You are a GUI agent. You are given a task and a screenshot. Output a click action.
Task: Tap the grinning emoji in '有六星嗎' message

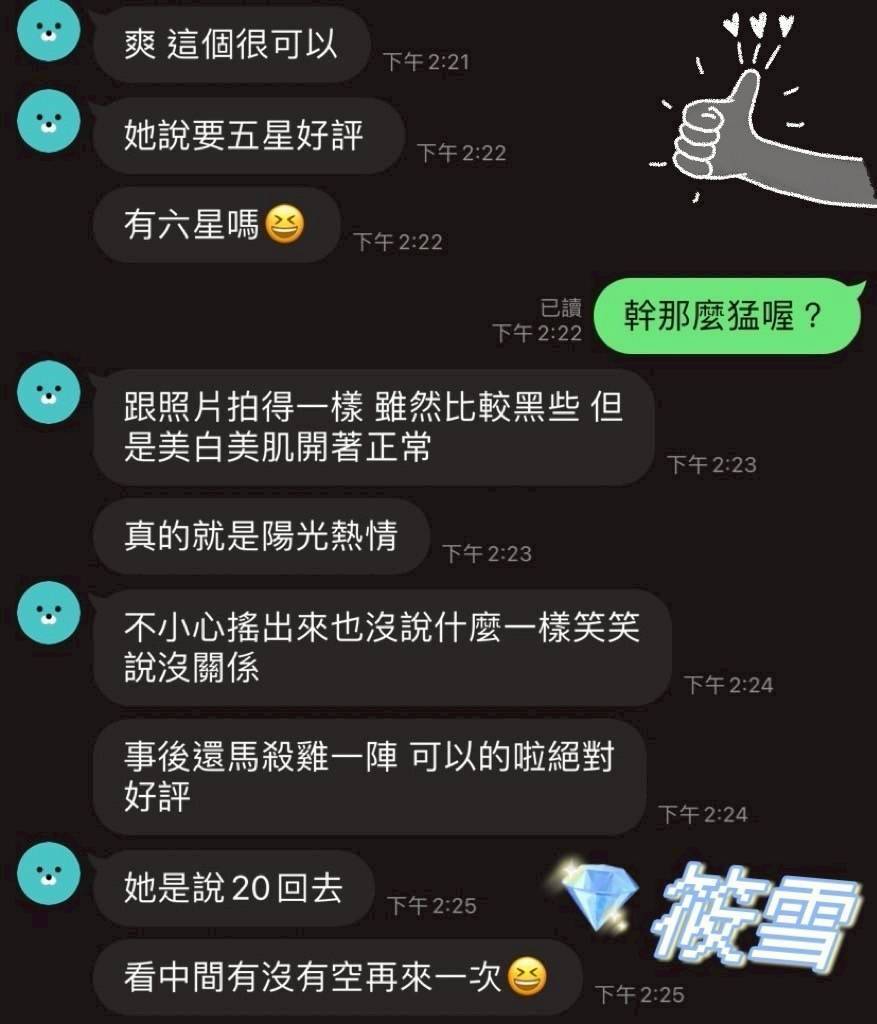[283, 222]
